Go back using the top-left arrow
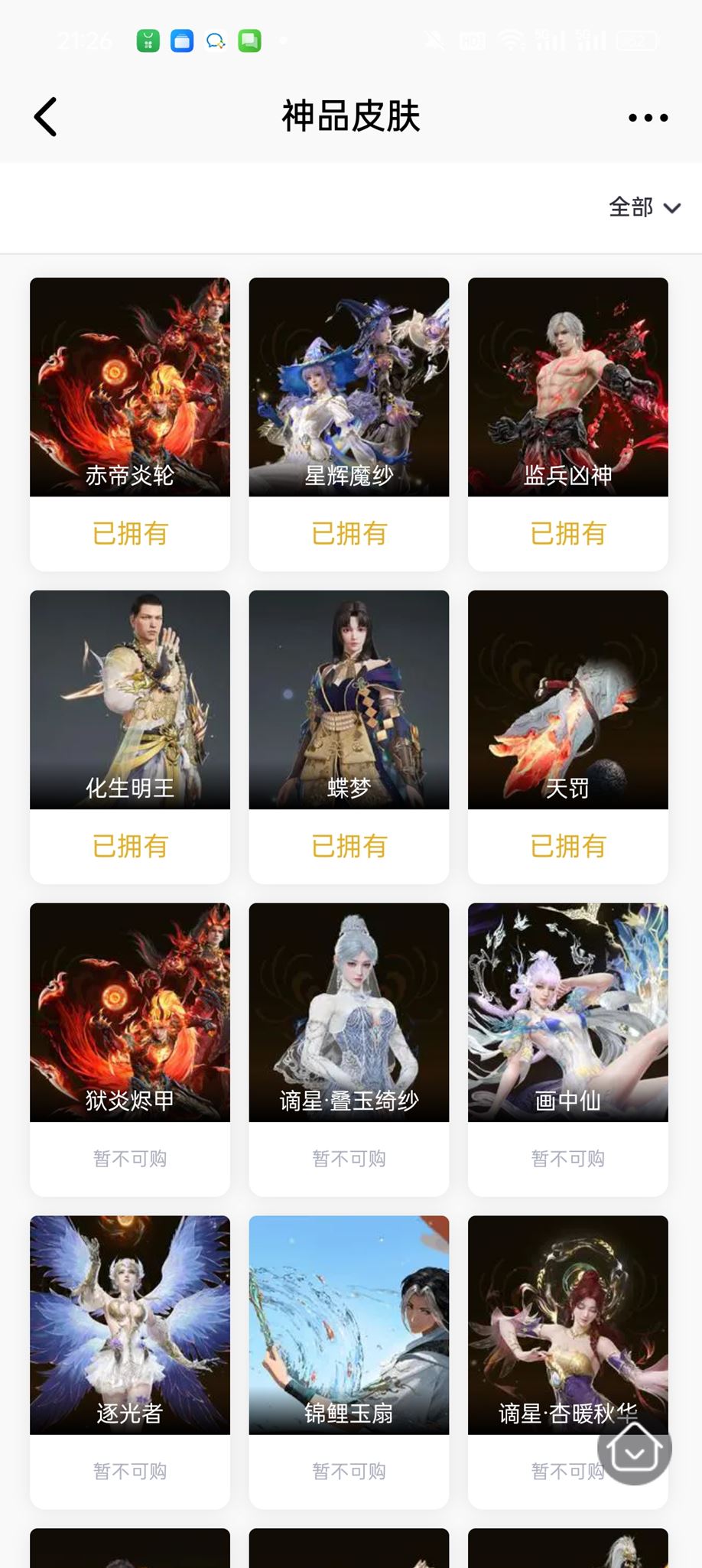Viewport: 702px width, 1568px height. [x=46, y=117]
